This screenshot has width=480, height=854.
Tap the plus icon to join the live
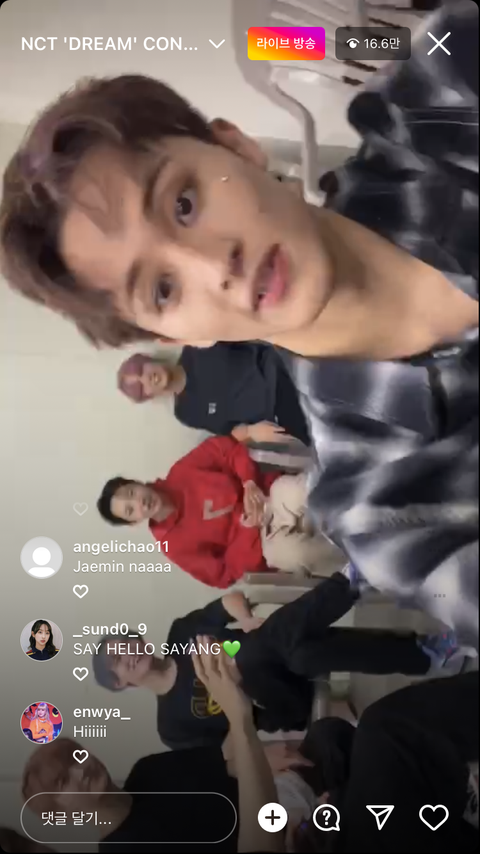[272, 818]
